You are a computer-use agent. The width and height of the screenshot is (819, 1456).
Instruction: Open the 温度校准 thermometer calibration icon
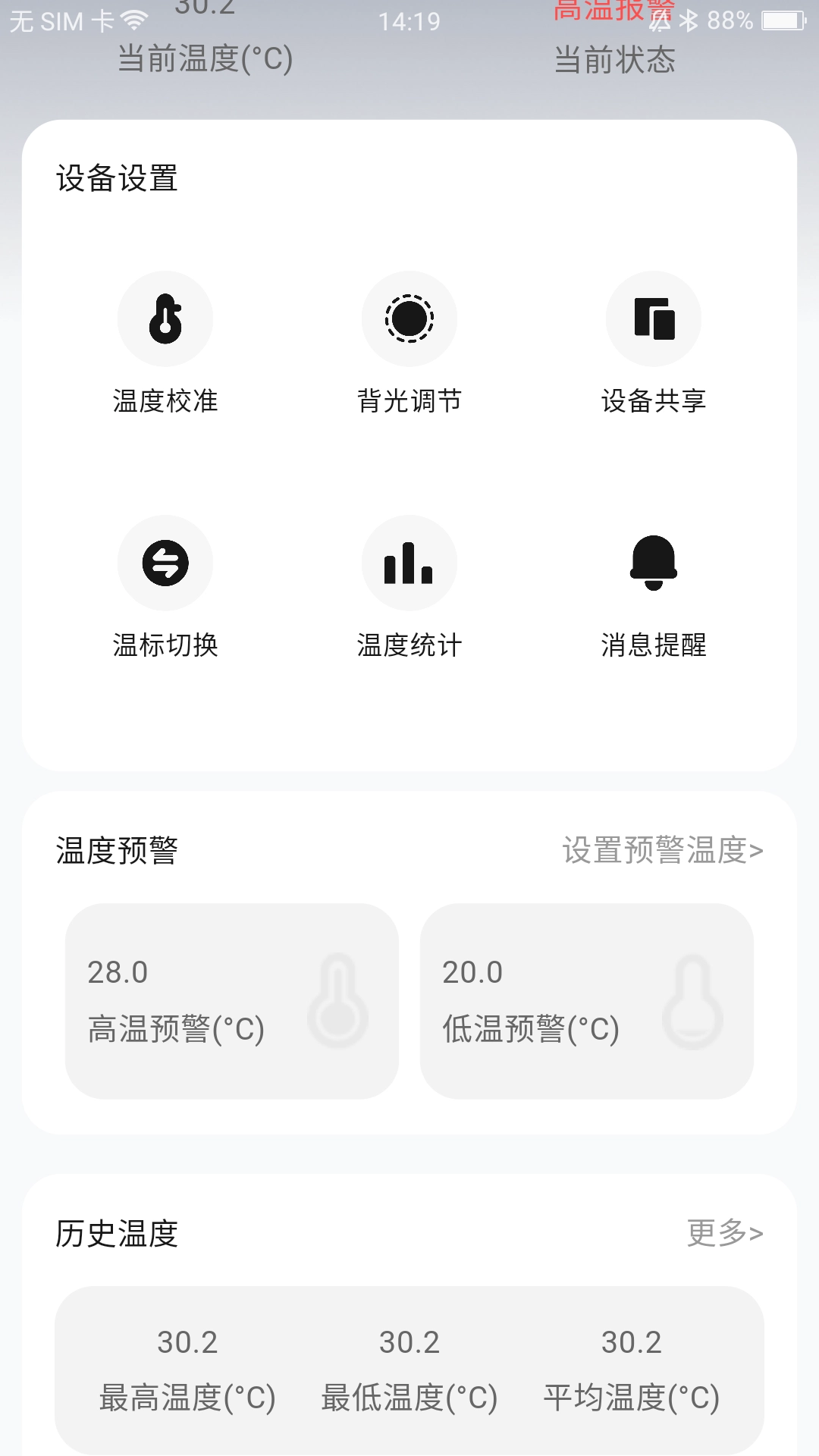point(165,318)
